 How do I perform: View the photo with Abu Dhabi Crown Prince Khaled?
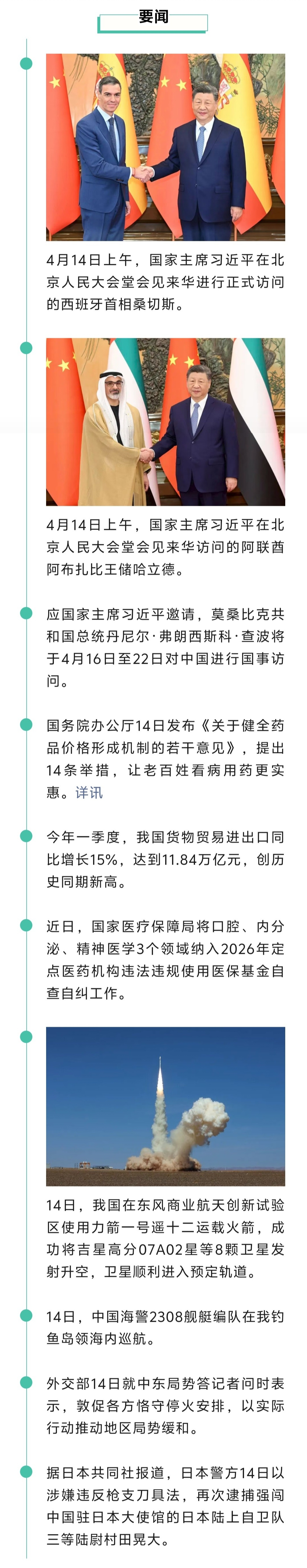(165, 422)
